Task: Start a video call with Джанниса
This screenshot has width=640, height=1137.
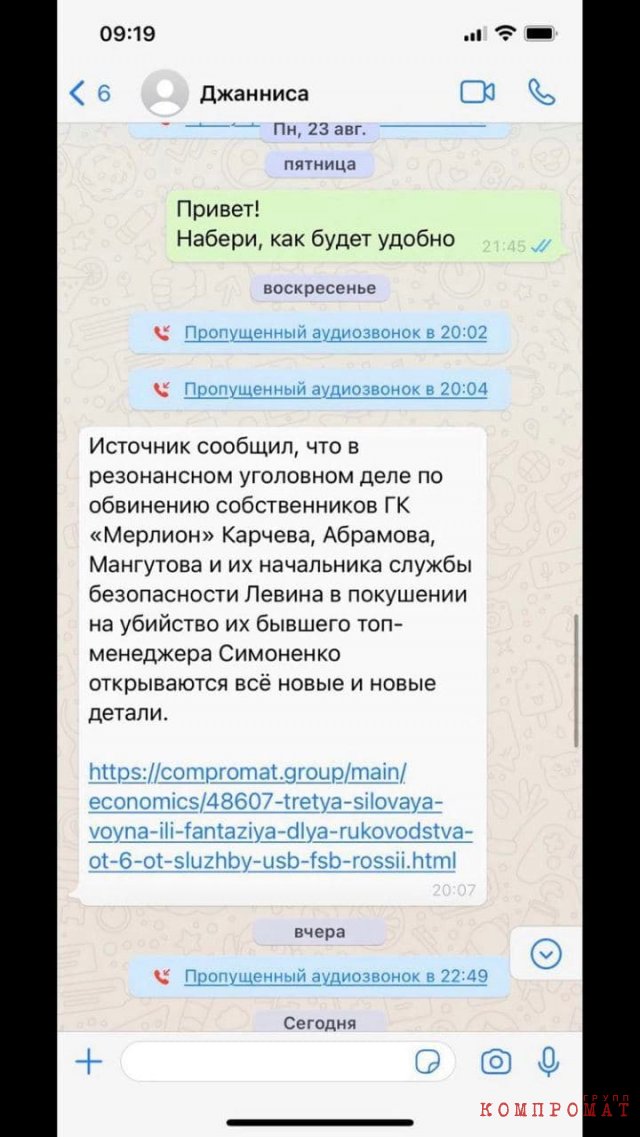Action: (477, 92)
